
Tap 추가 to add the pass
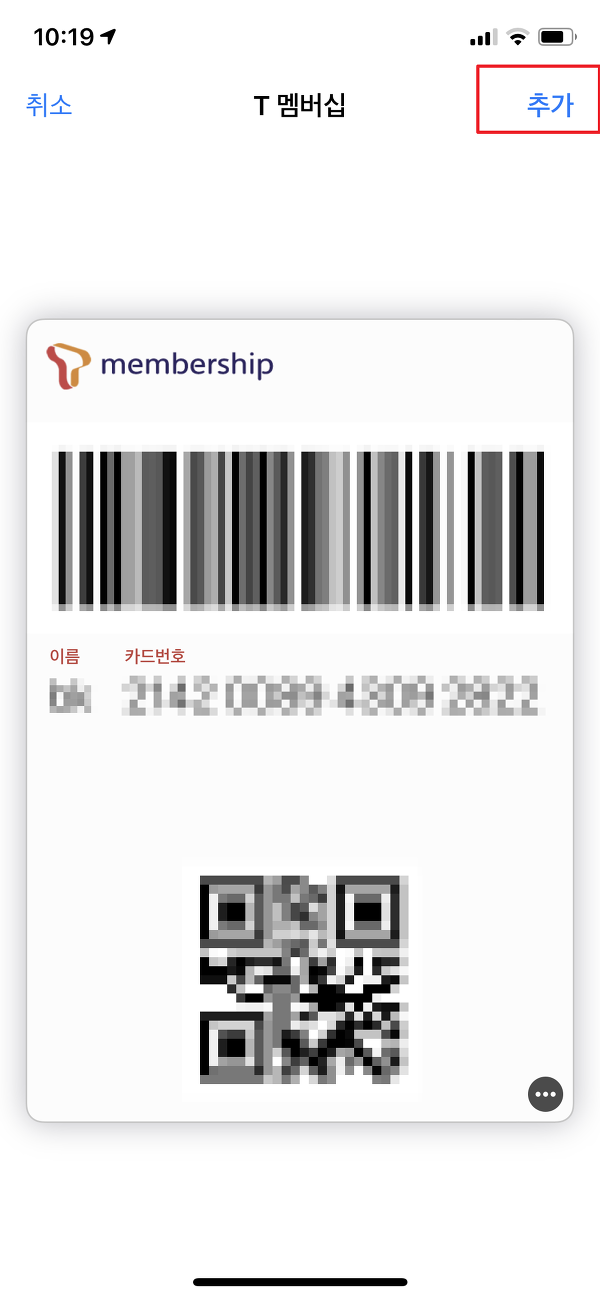550,105
